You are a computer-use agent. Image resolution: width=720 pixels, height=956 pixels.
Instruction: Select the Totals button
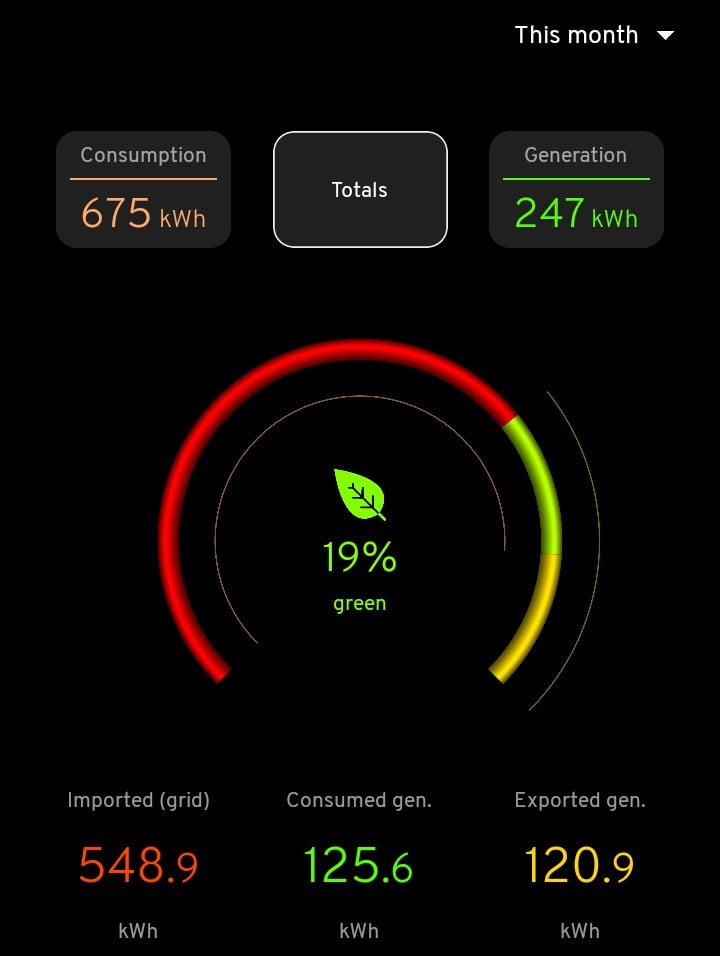[360, 190]
